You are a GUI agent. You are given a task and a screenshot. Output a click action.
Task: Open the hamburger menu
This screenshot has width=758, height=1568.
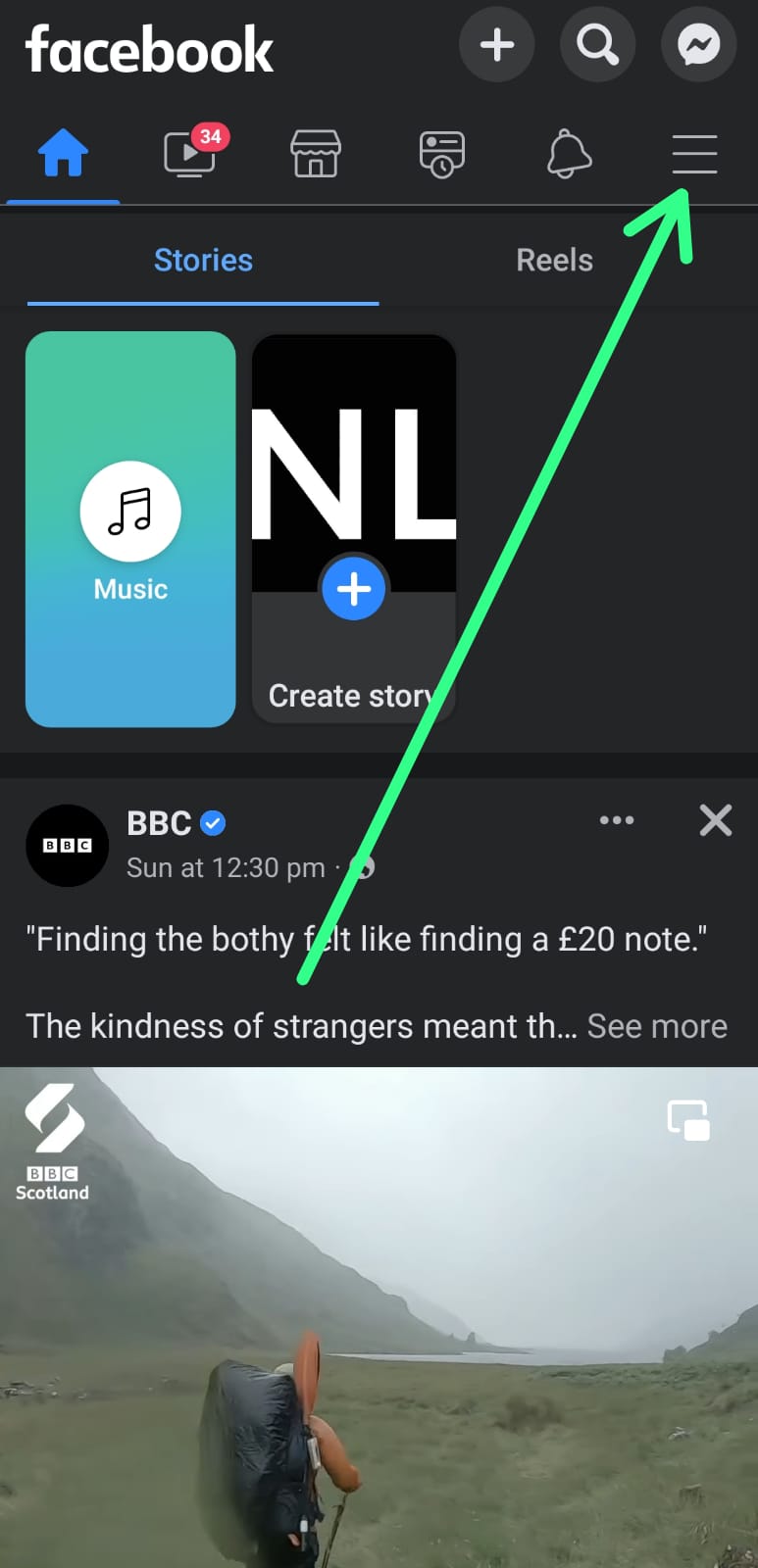pos(694,155)
